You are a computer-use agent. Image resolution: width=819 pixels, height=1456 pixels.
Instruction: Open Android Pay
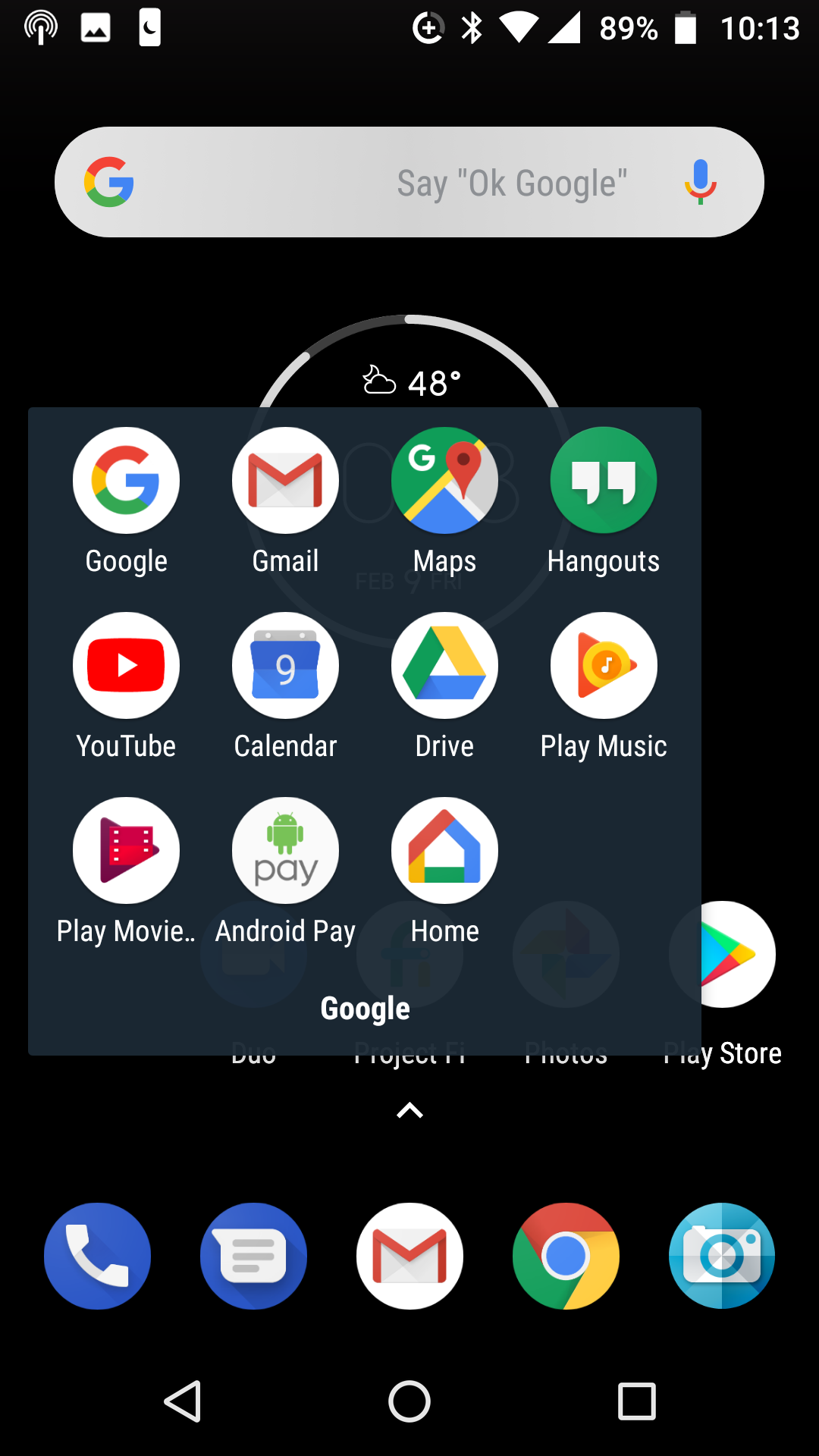pyautogui.click(x=285, y=851)
